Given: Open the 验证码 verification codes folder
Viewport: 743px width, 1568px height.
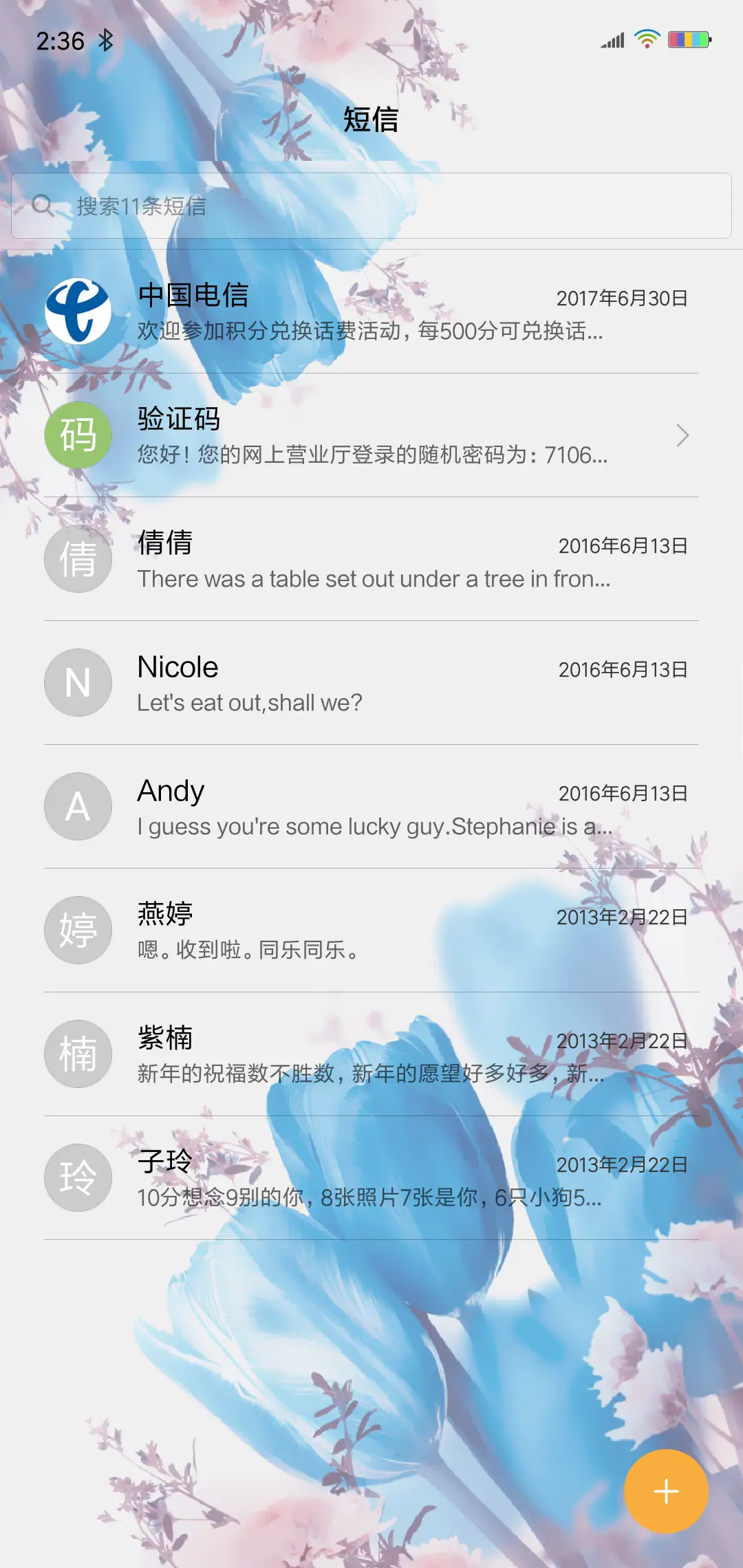Looking at the screenshot, I should (x=371, y=436).
